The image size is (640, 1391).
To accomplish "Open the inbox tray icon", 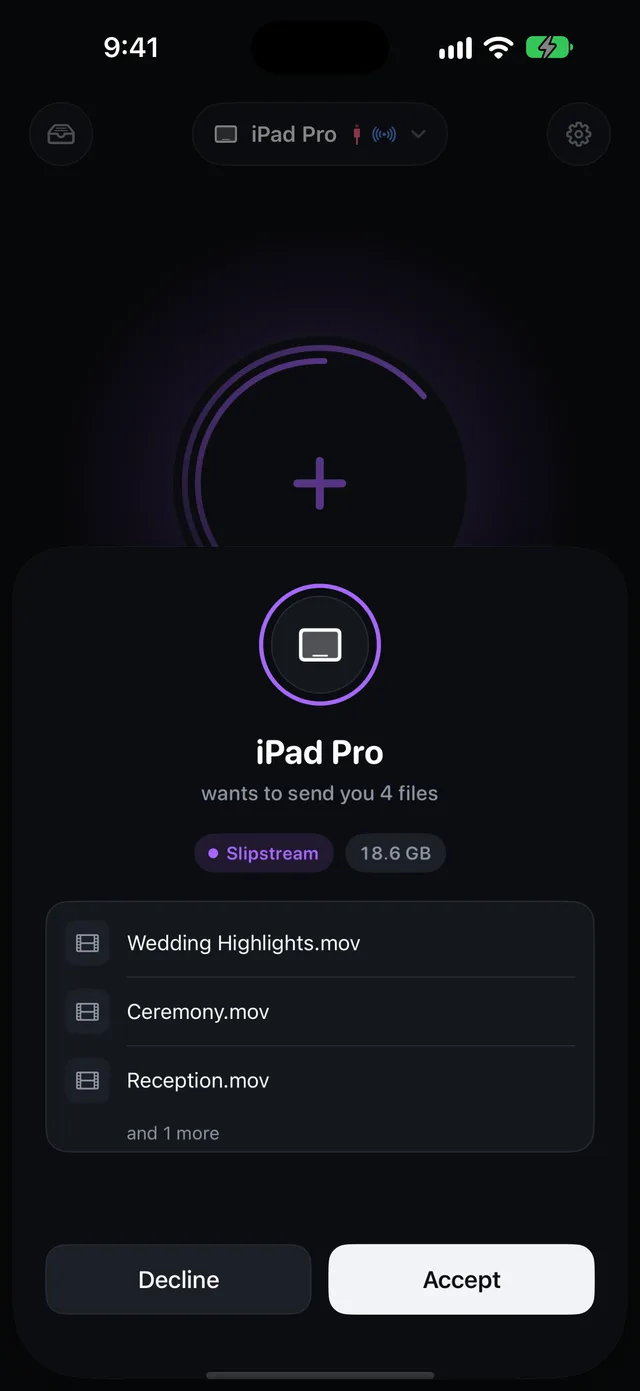I will pyautogui.click(x=61, y=134).
